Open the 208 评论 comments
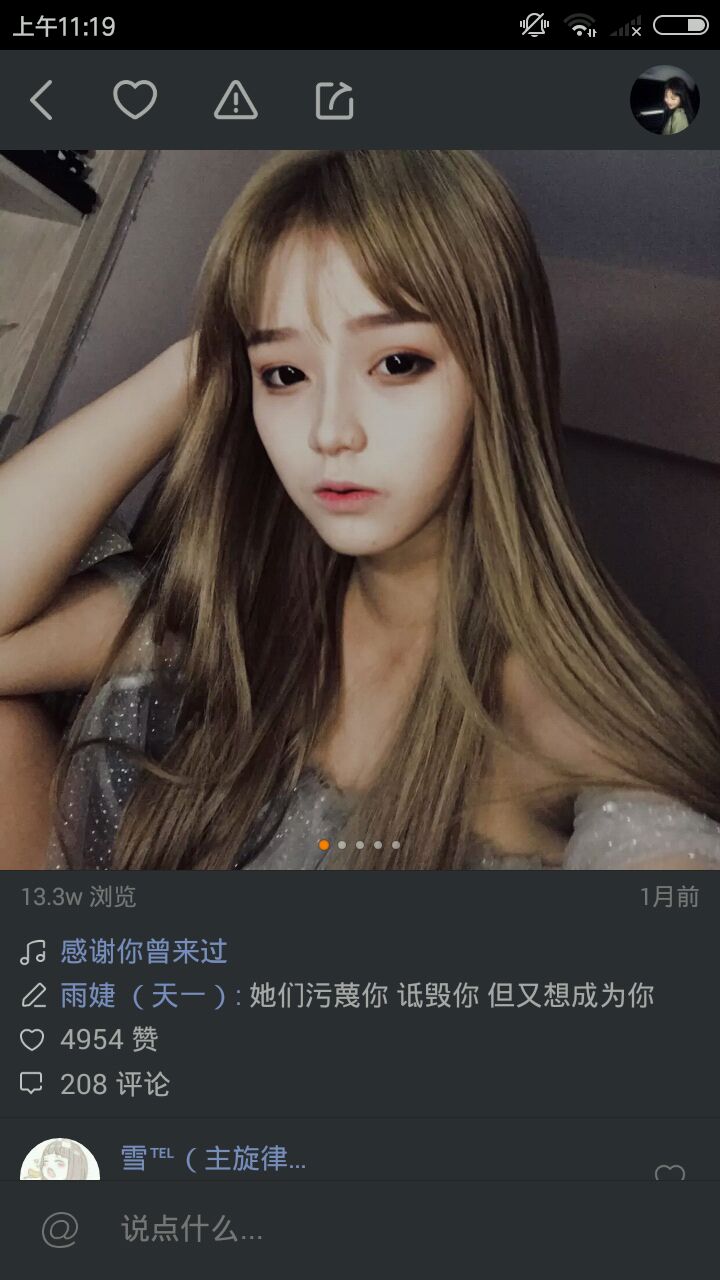The height and width of the screenshot is (1280, 720). (114, 1084)
